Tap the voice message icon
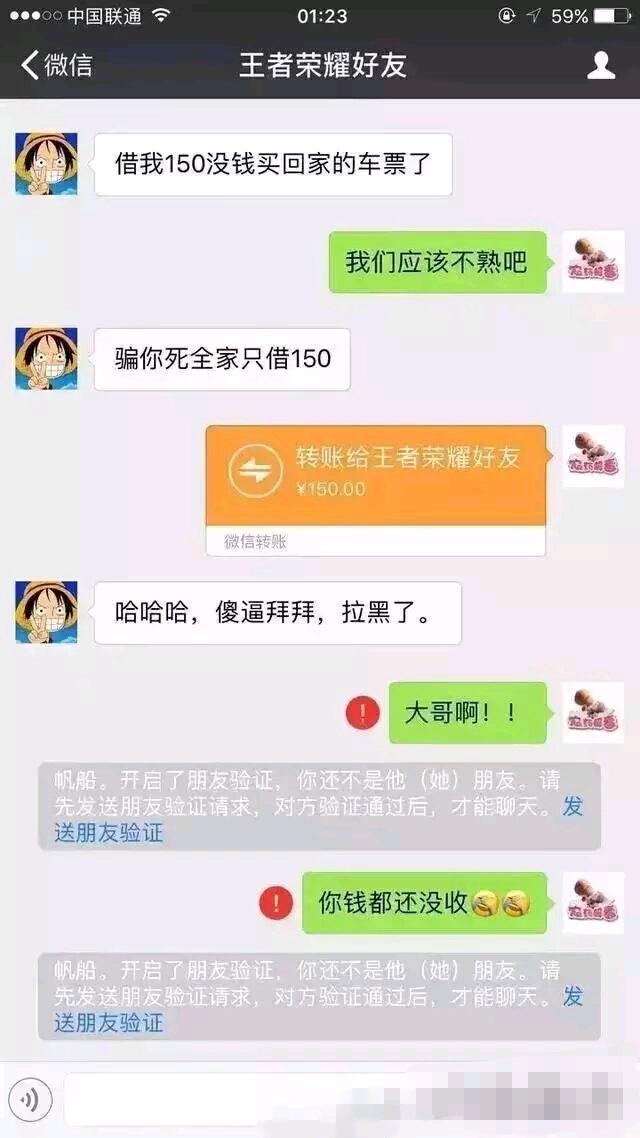 click(x=29, y=1100)
